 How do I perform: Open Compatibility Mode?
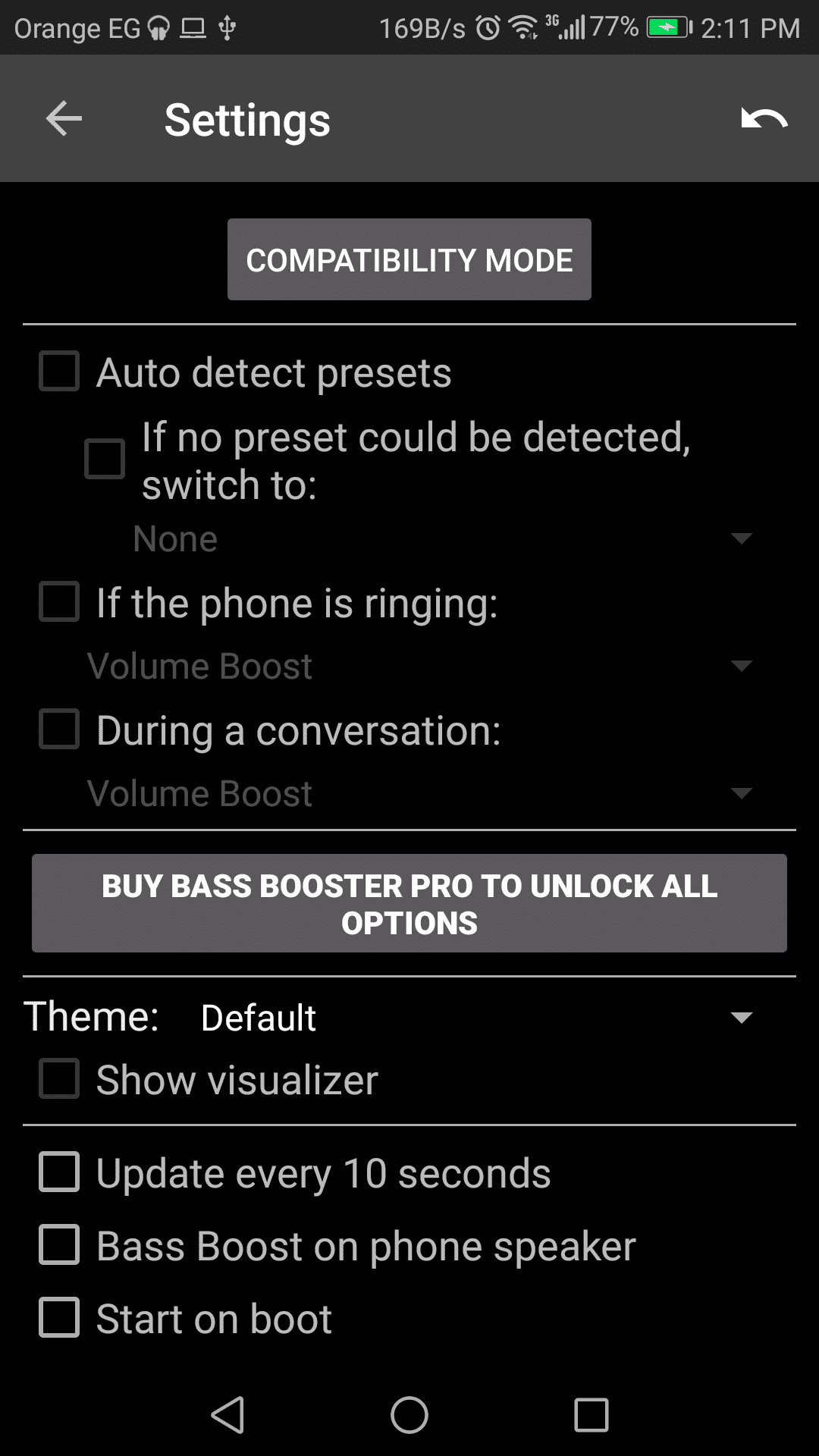(409, 260)
